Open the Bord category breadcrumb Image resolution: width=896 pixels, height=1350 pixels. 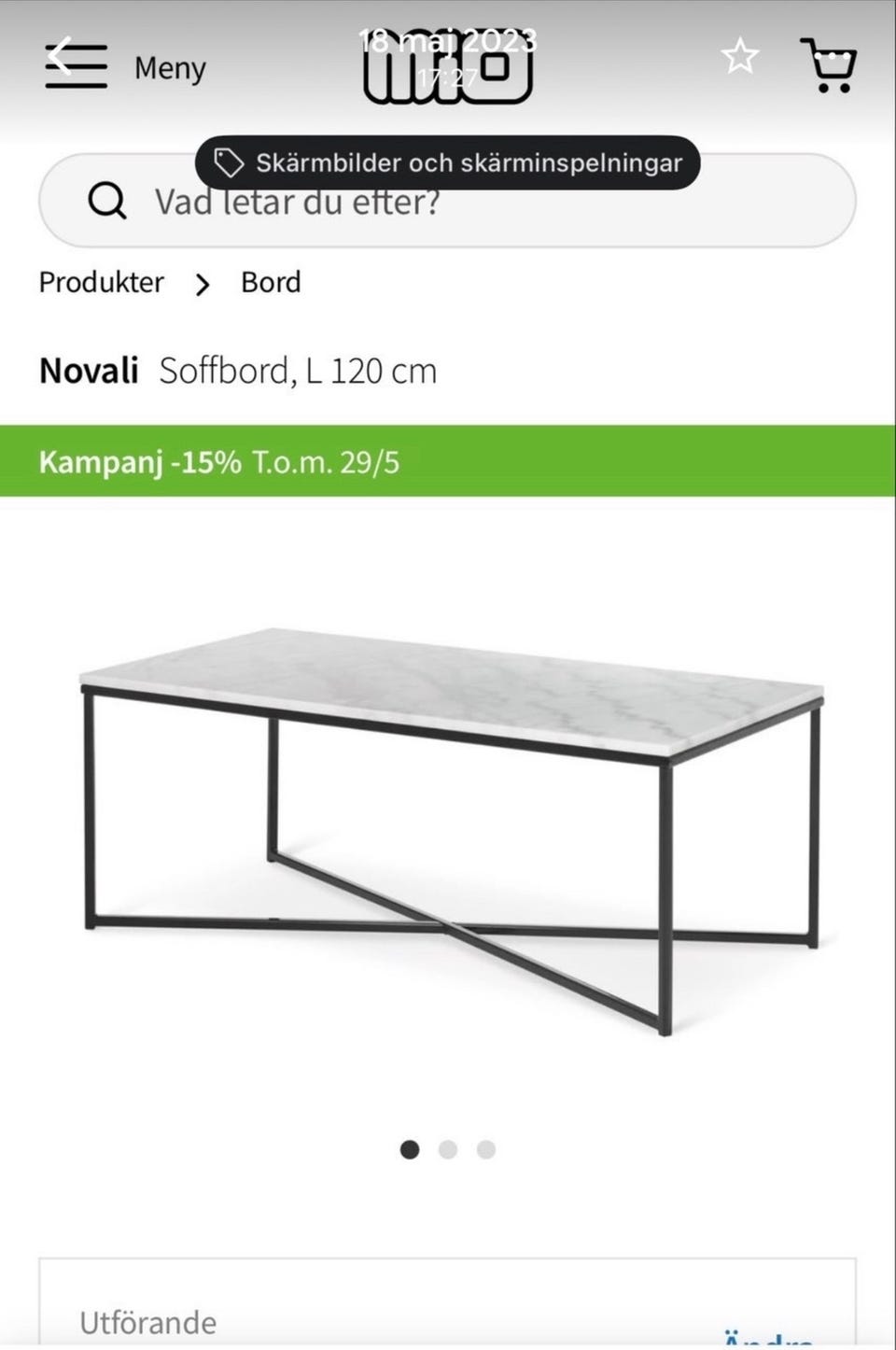[270, 283]
